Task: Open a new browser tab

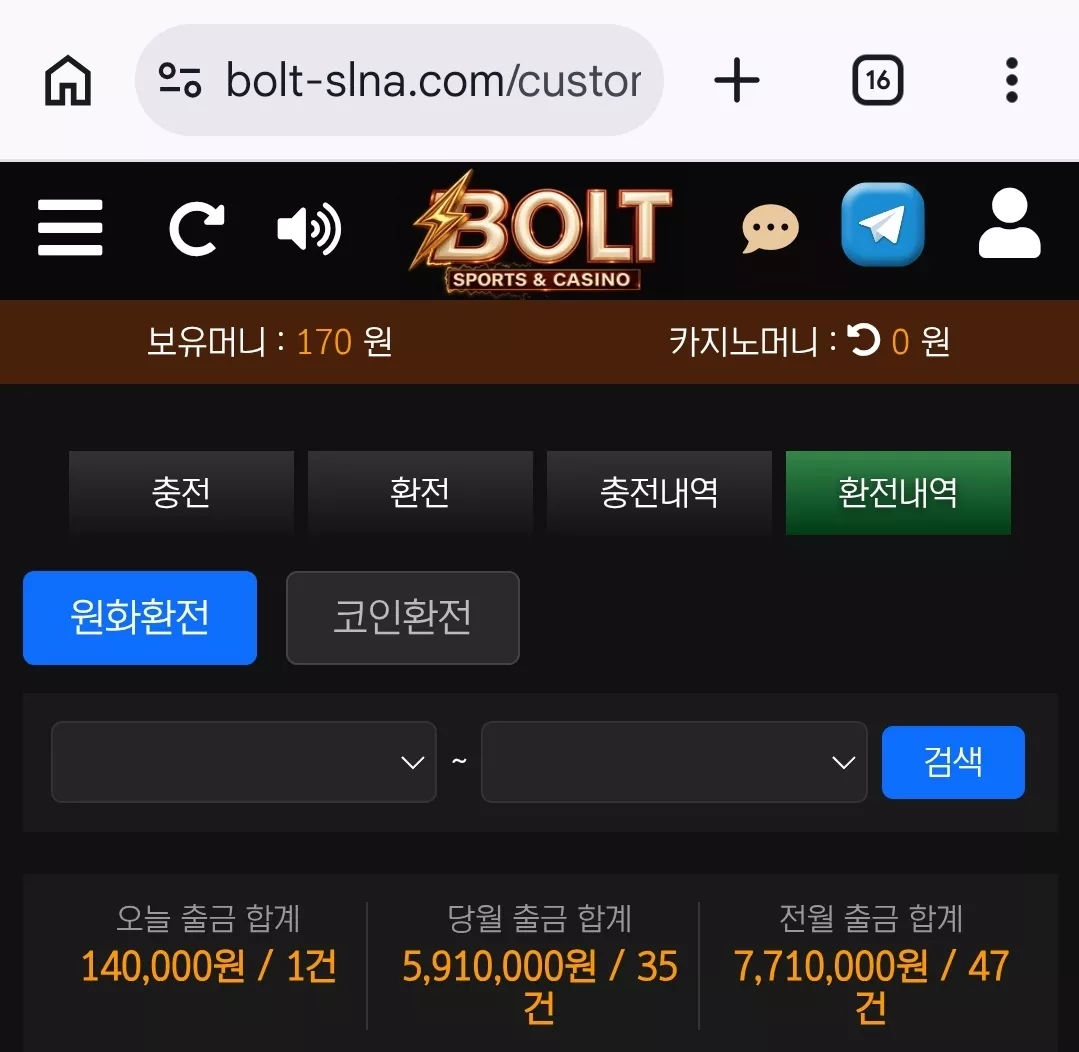Action: [736, 80]
